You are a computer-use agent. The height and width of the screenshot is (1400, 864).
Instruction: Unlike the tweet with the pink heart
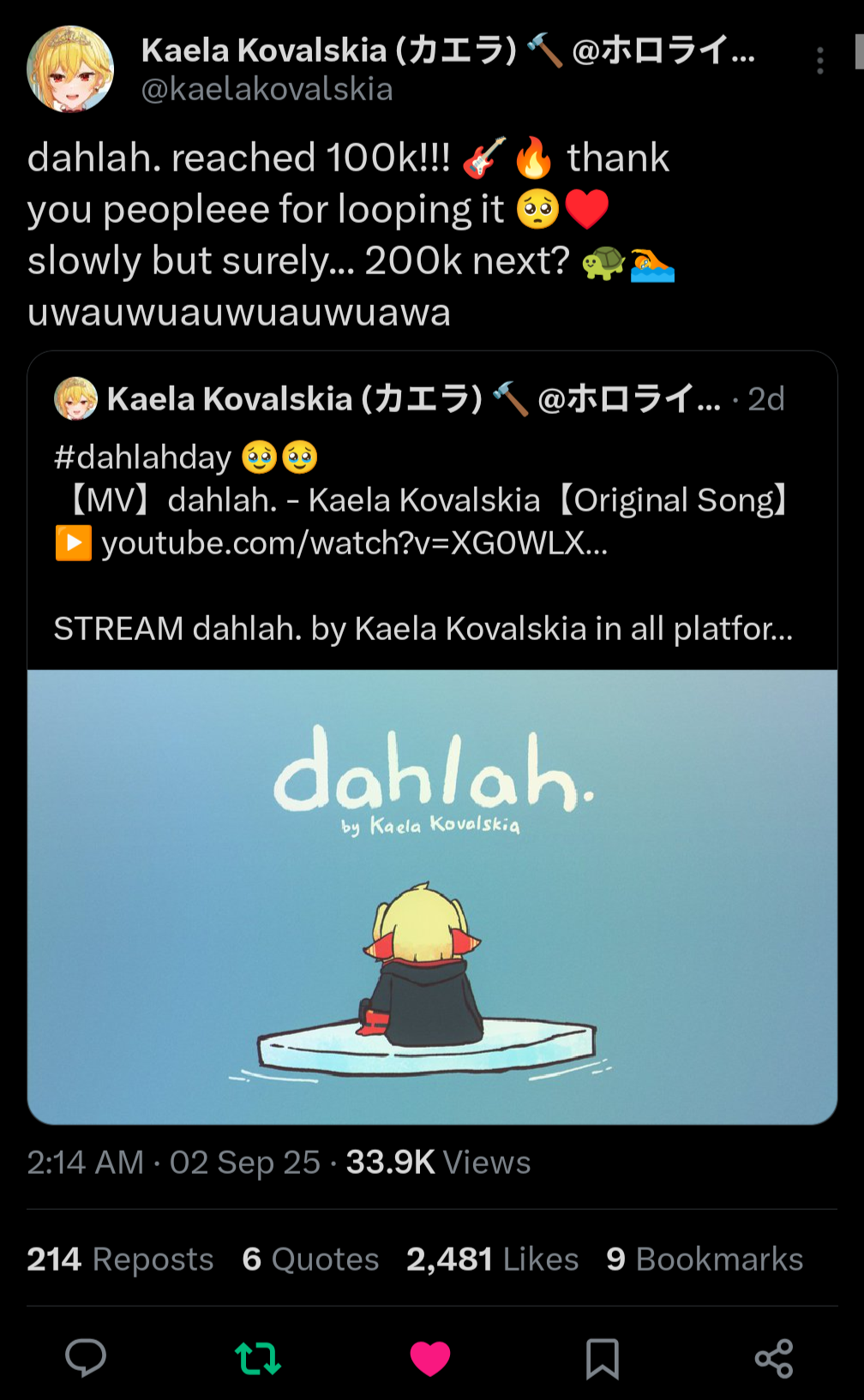pos(430,1358)
